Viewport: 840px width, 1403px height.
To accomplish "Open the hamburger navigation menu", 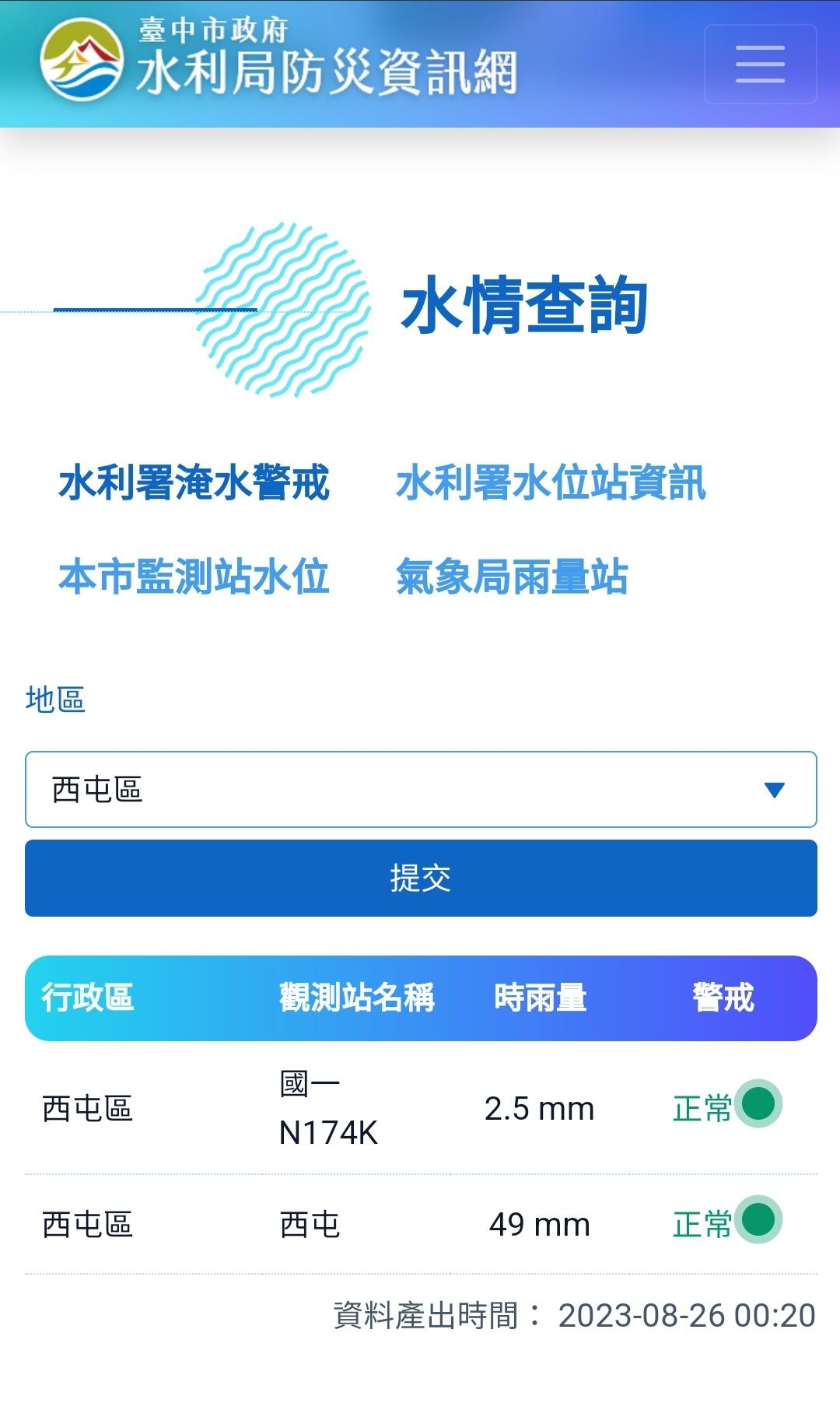I will [760, 64].
